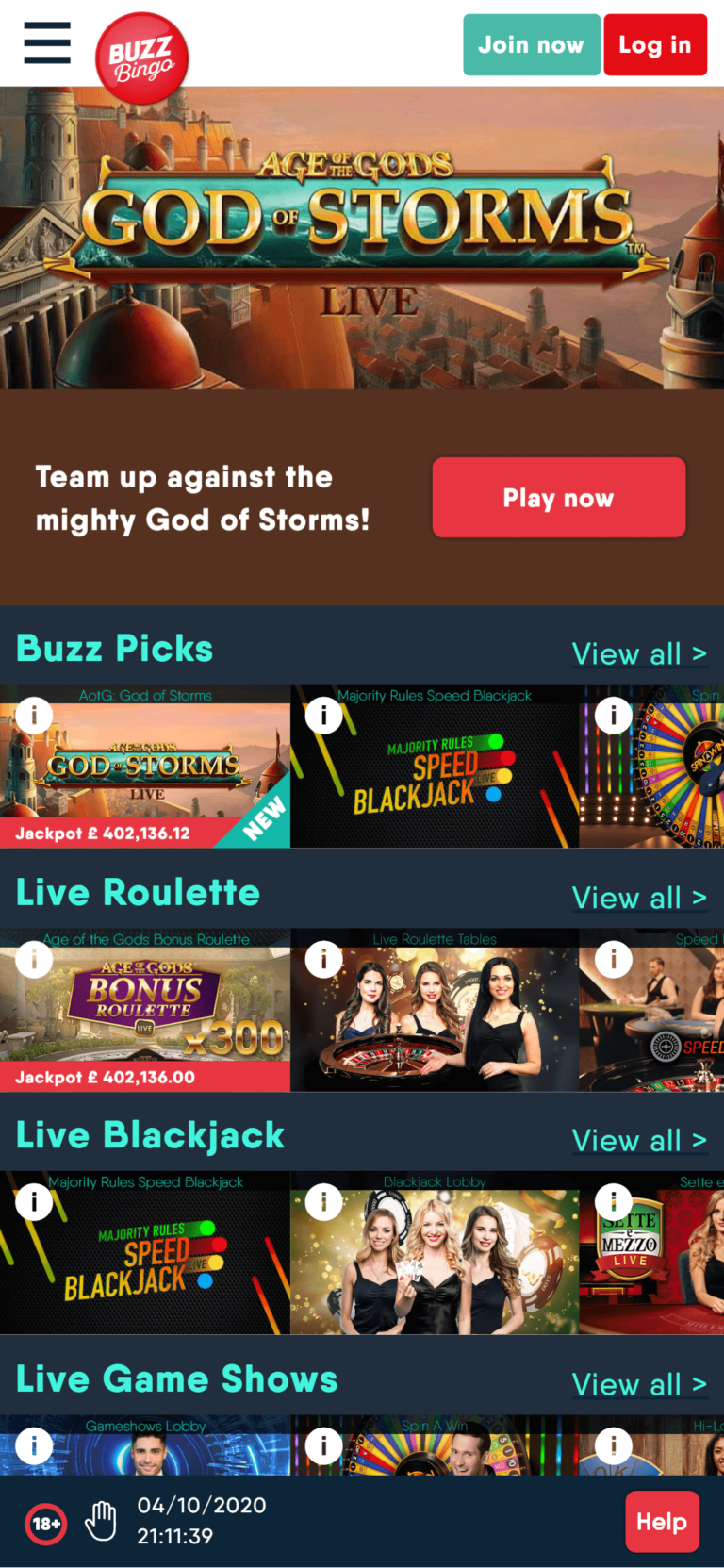Tap the Join now button
This screenshot has height=1568, width=724.
pyautogui.click(x=531, y=44)
